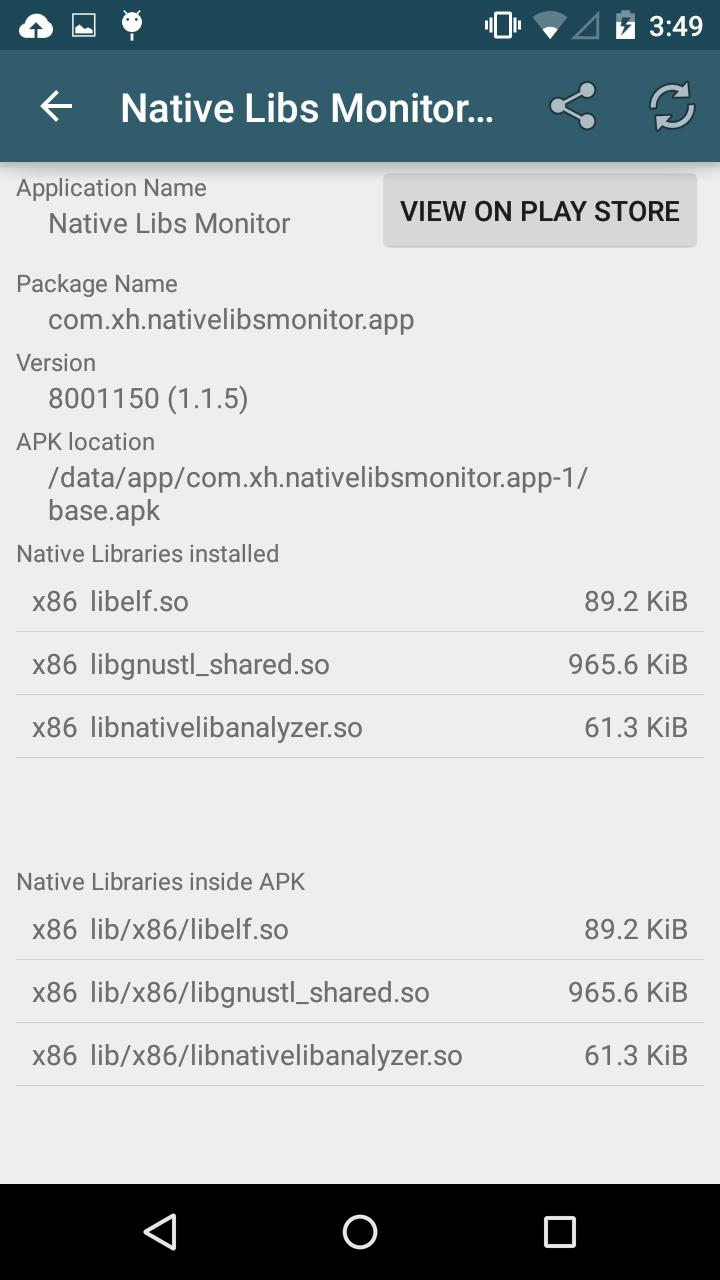Select the libgnustl_shared.so installed library row
This screenshot has height=1280, width=720.
(360, 664)
